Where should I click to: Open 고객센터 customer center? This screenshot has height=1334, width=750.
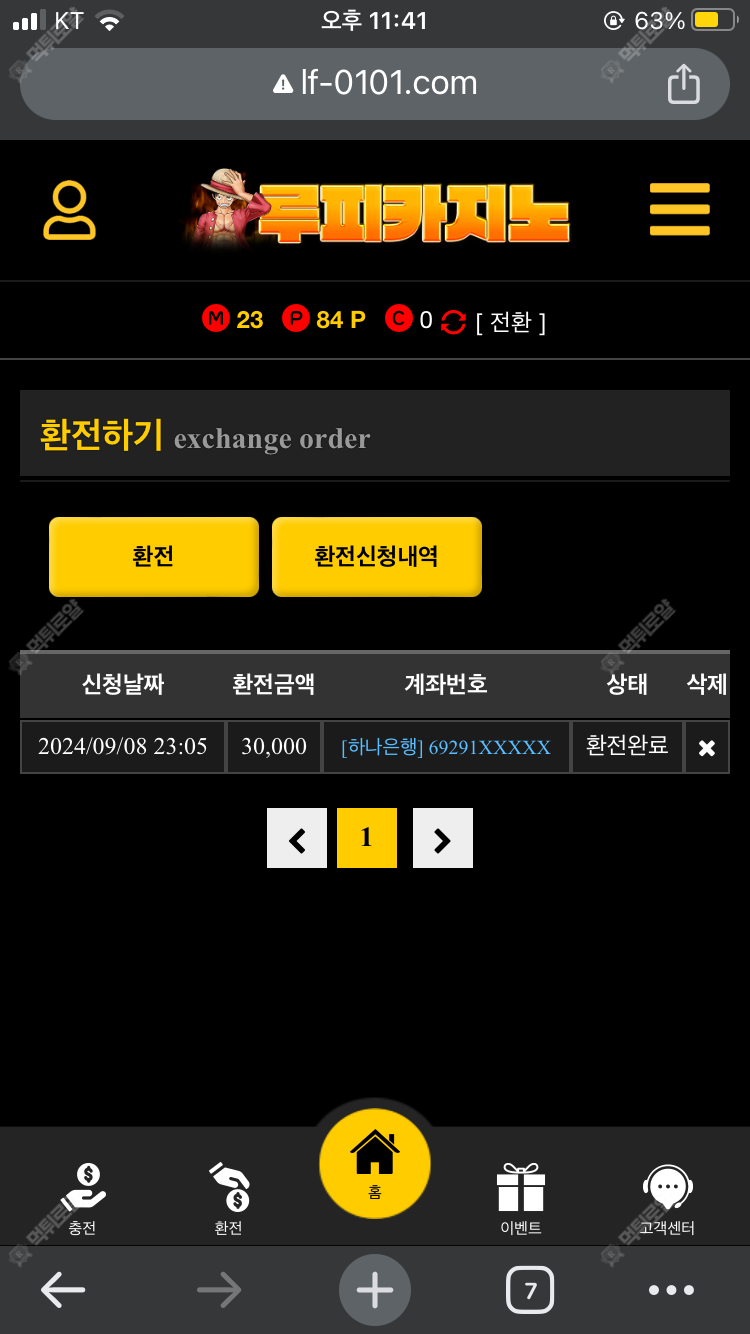(666, 1197)
